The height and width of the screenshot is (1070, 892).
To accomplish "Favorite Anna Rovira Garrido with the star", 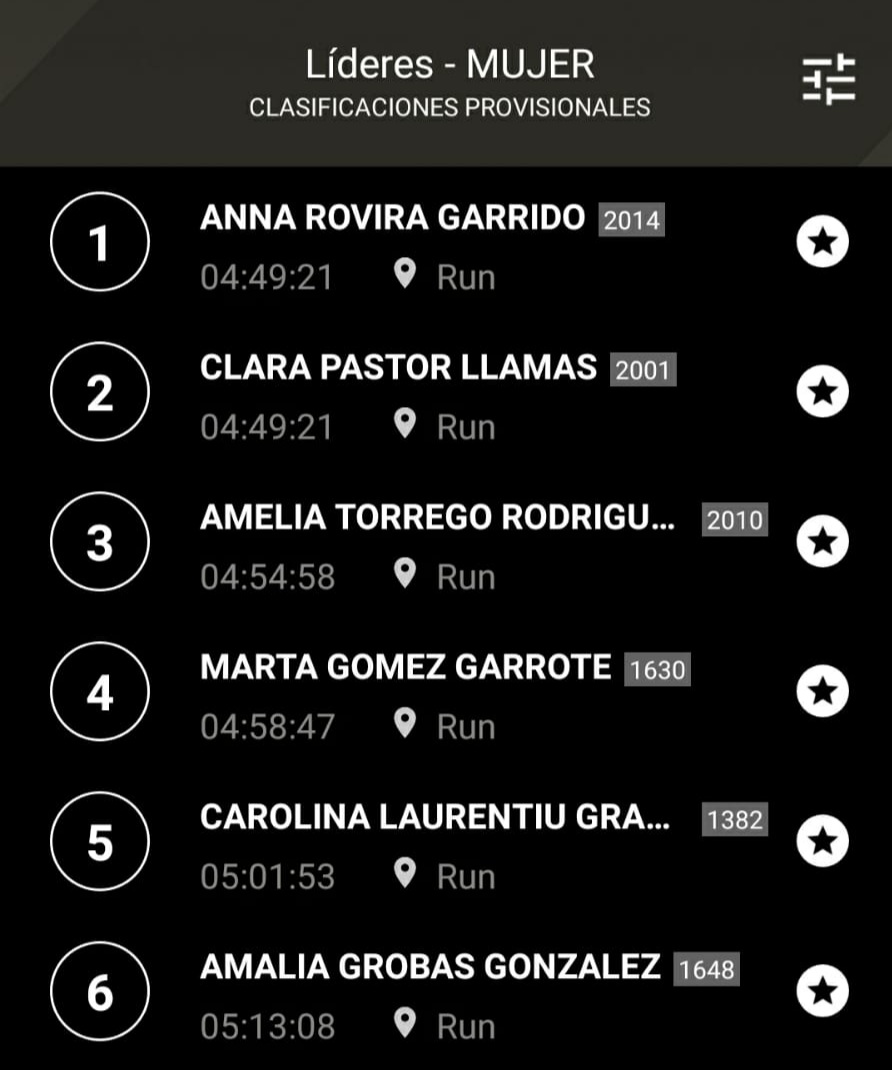I will tap(822, 242).
